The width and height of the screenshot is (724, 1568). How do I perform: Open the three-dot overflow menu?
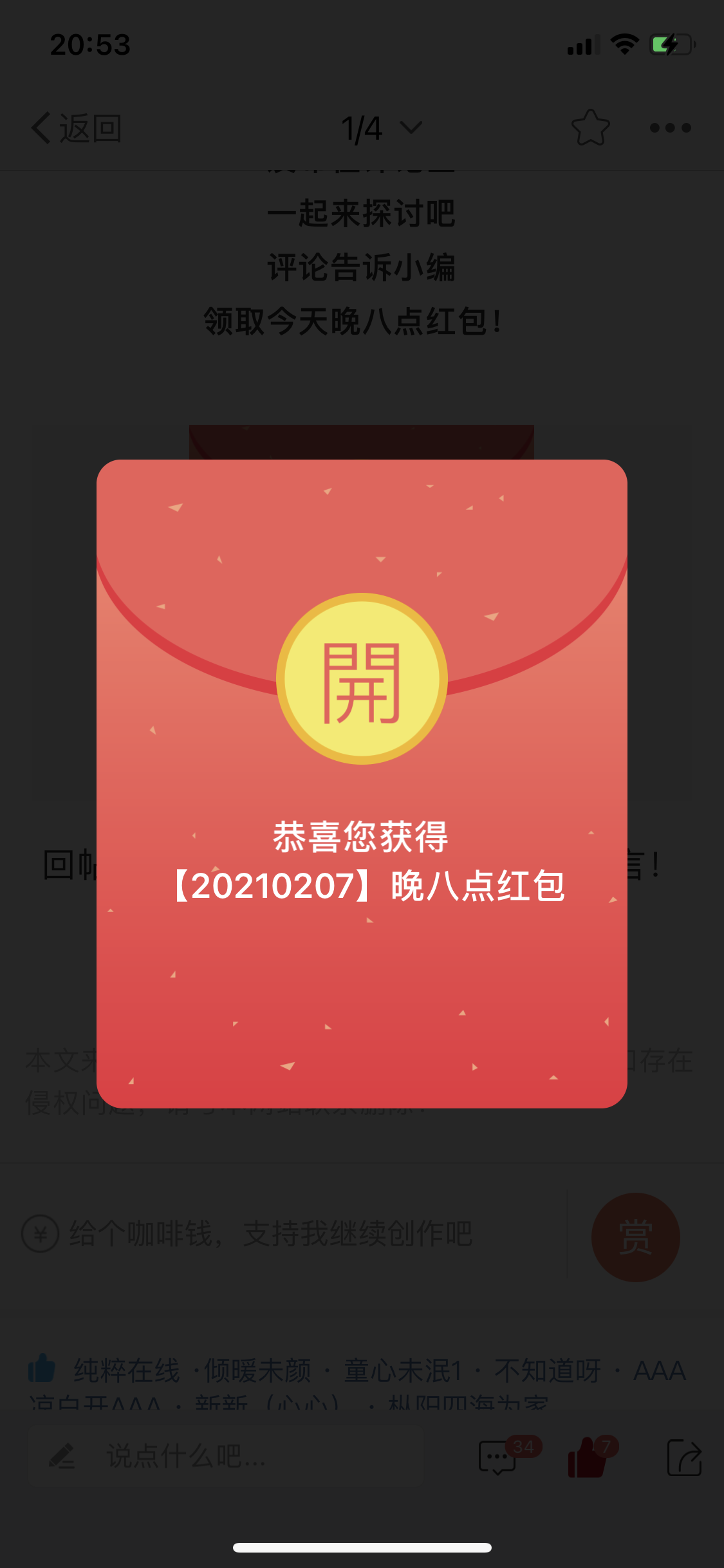click(670, 127)
